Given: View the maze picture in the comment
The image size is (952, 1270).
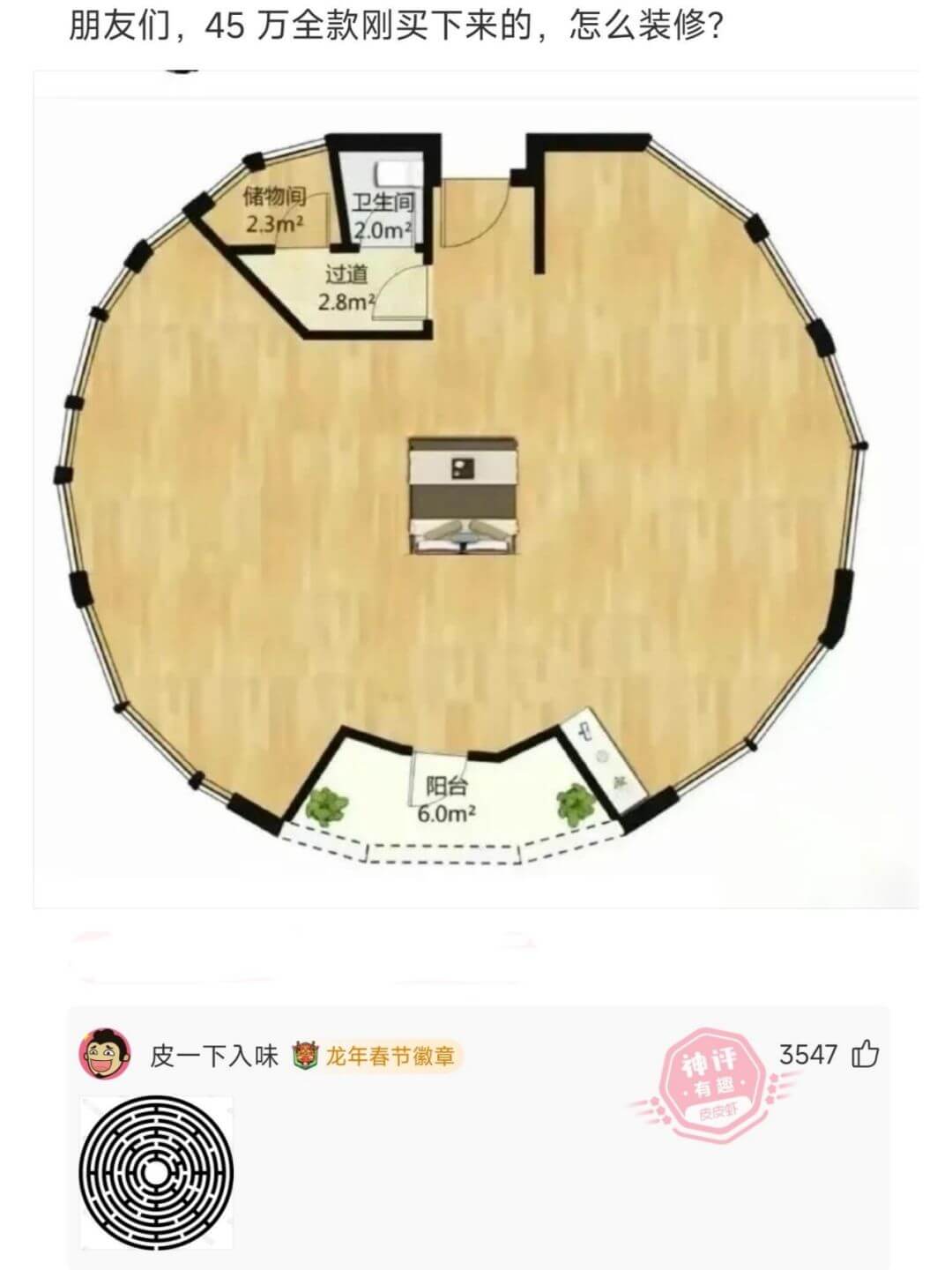Looking at the screenshot, I should tap(157, 1173).
